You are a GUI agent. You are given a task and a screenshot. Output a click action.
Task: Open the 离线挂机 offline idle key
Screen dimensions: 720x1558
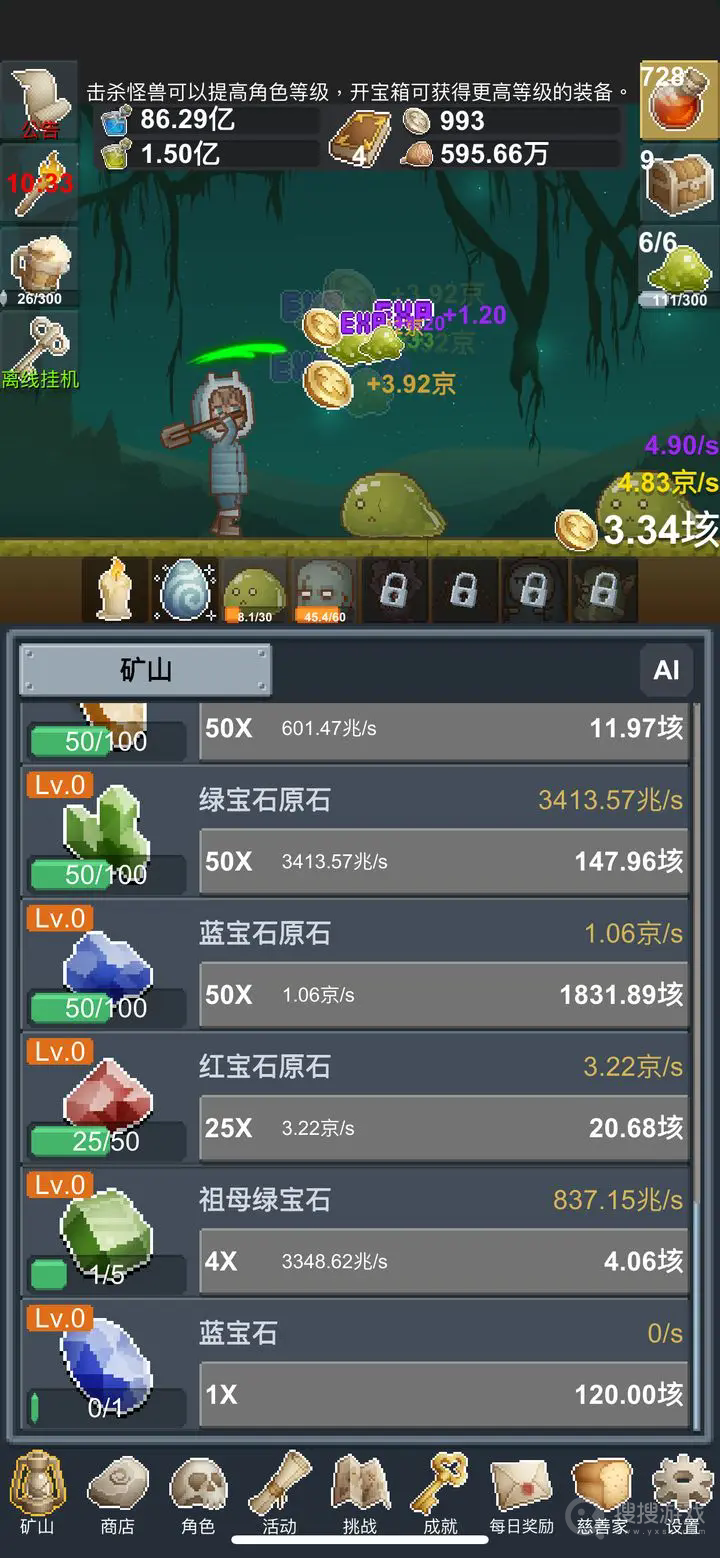tap(39, 352)
